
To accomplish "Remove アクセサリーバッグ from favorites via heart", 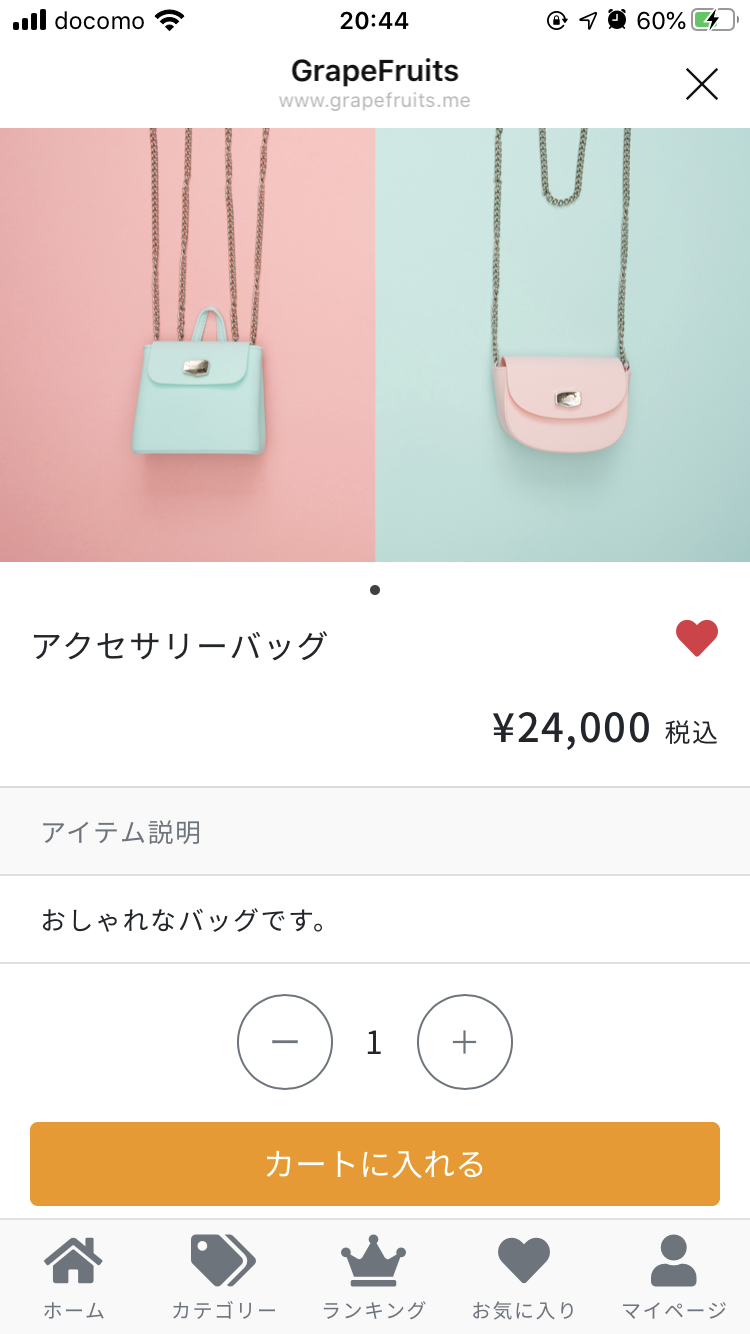I will (x=697, y=638).
